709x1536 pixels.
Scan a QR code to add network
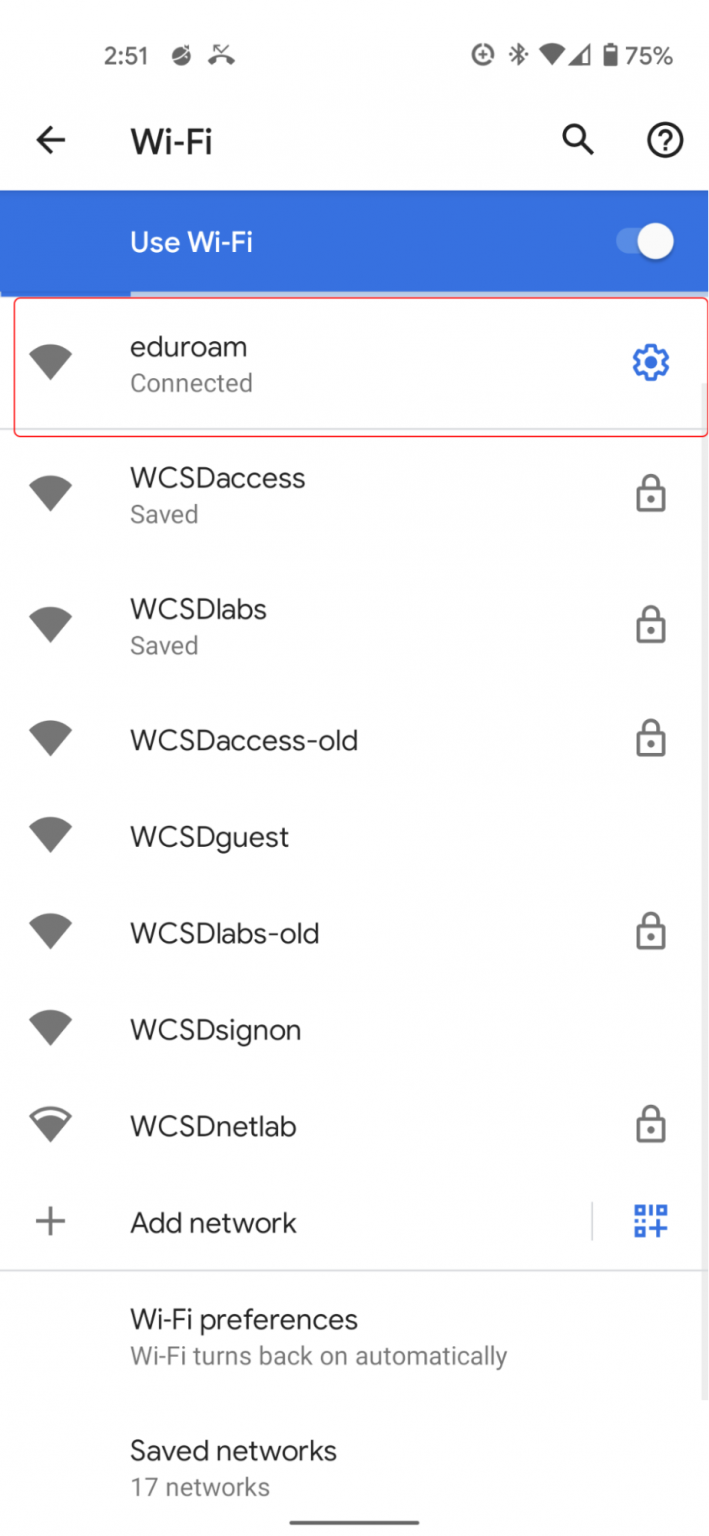click(651, 1221)
